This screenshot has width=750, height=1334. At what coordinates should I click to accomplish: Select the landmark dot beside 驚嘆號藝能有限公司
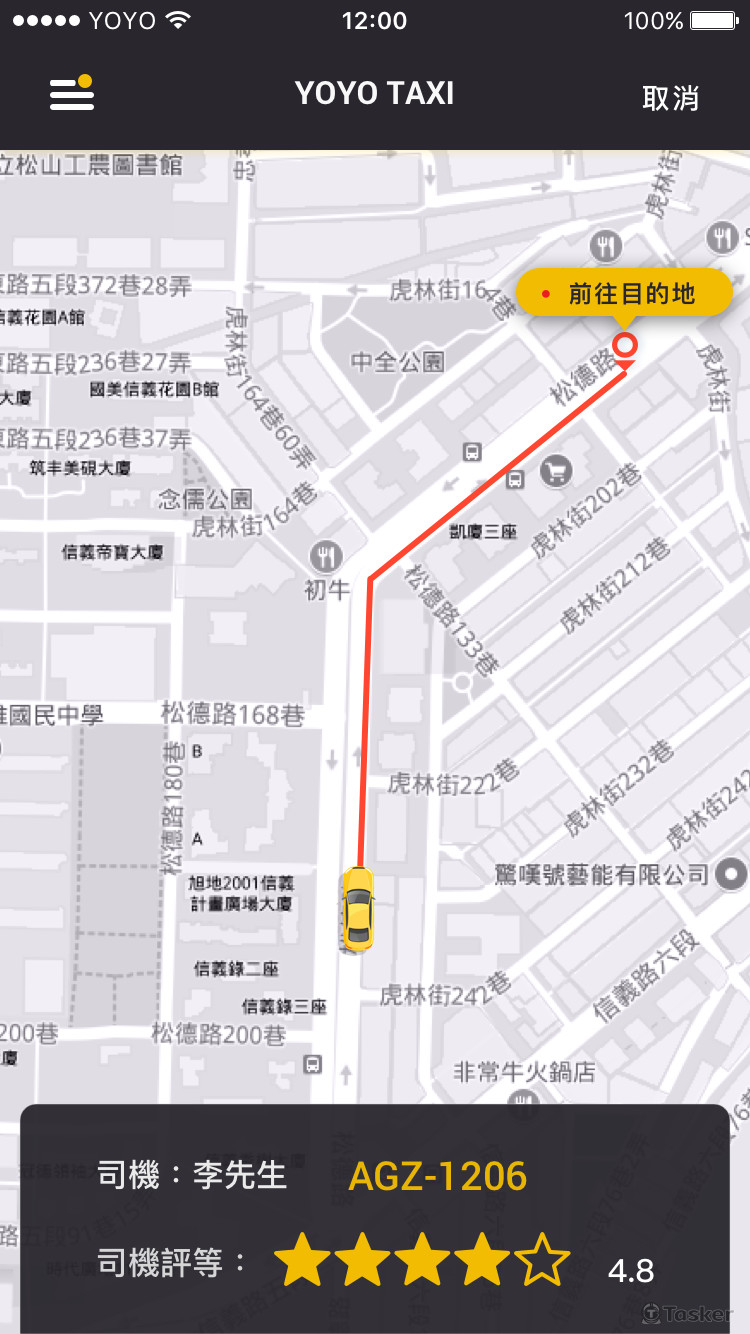pyautogui.click(x=729, y=873)
